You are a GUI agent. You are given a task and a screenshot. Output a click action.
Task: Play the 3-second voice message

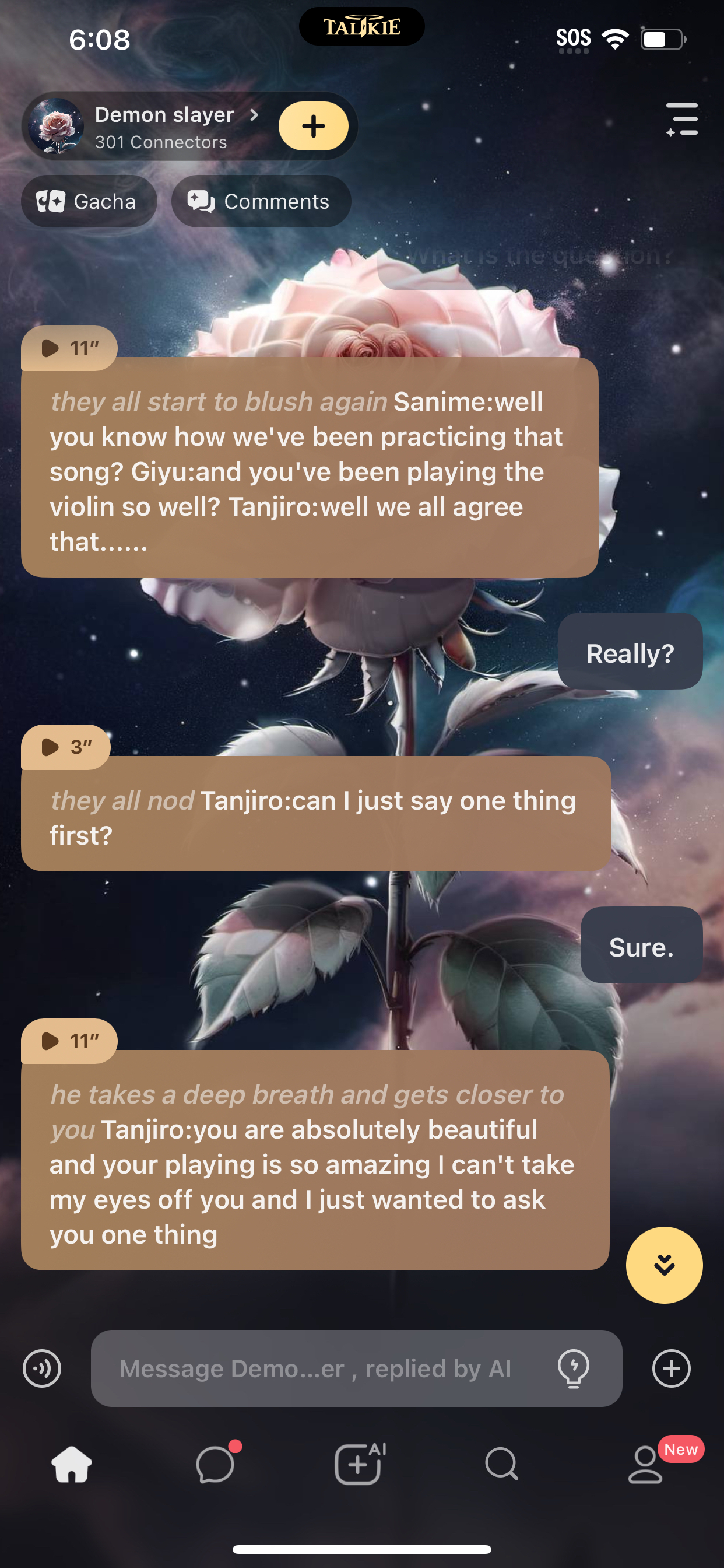point(66,747)
